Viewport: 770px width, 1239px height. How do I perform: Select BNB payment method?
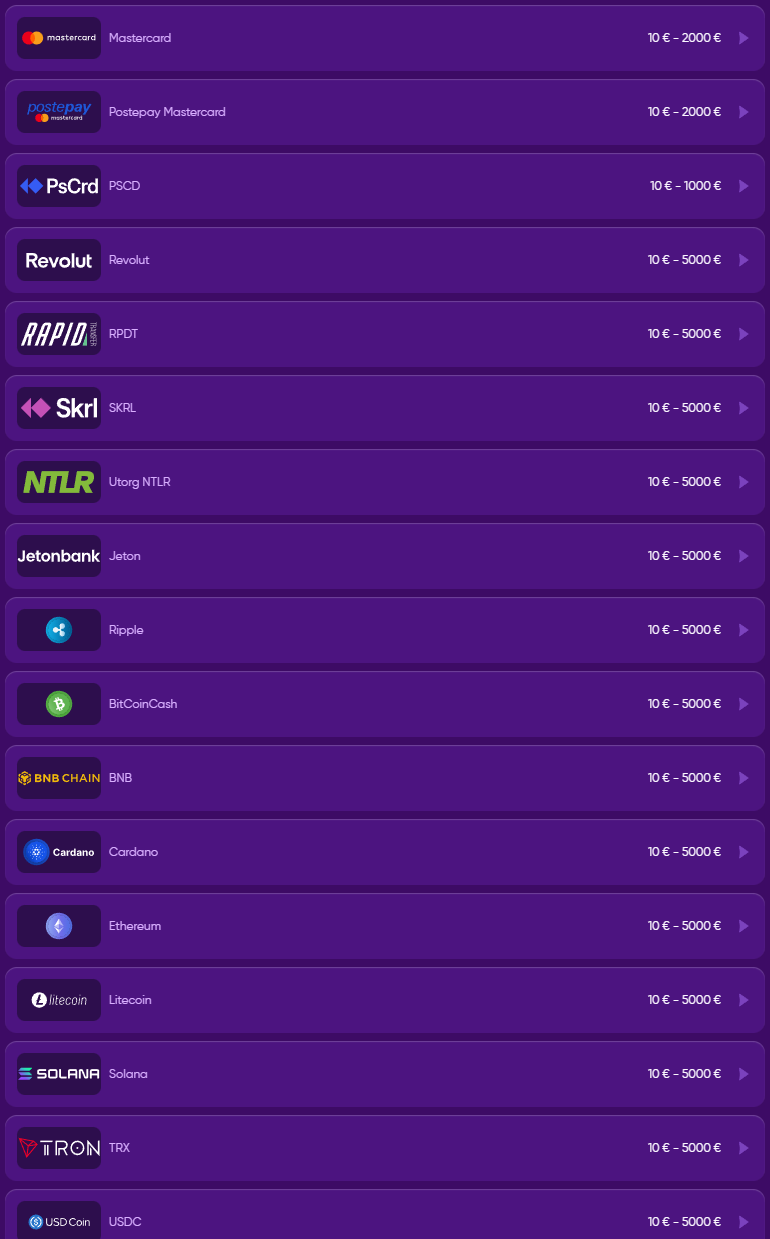(384, 778)
